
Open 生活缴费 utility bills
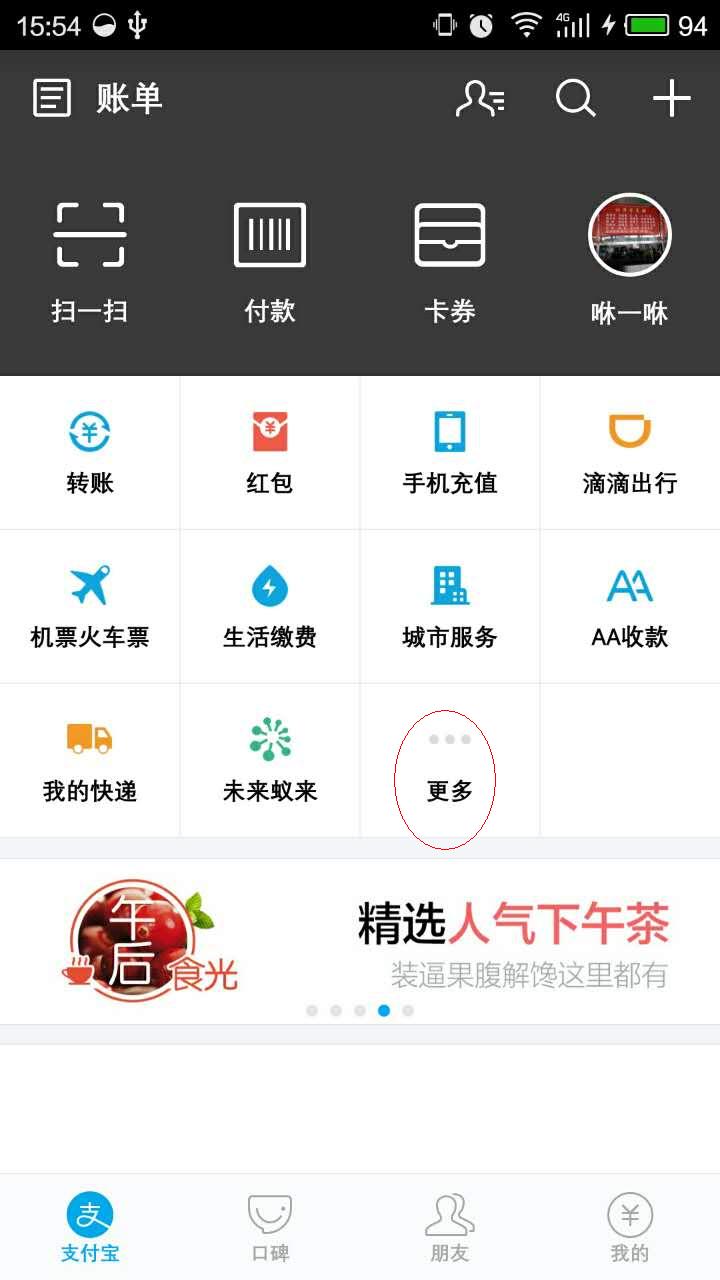(x=270, y=607)
